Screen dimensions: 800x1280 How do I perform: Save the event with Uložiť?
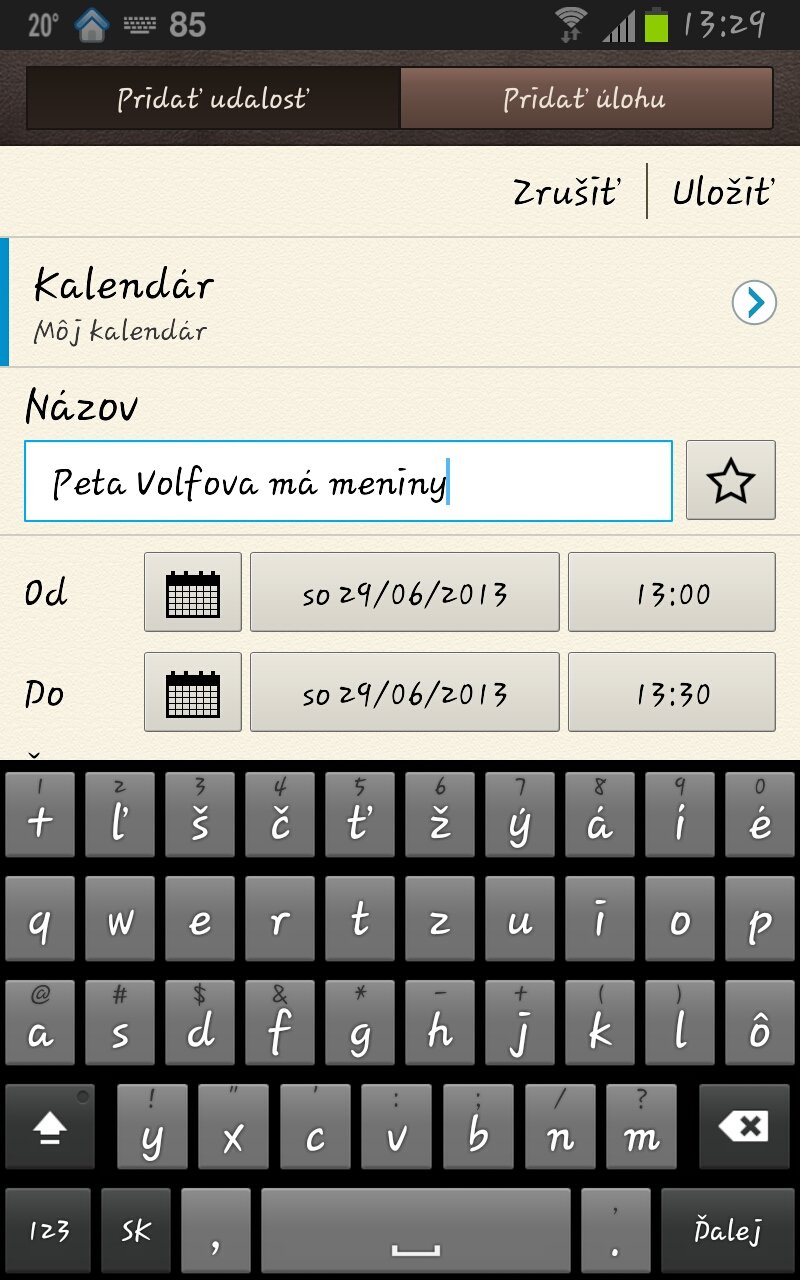pos(723,192)
